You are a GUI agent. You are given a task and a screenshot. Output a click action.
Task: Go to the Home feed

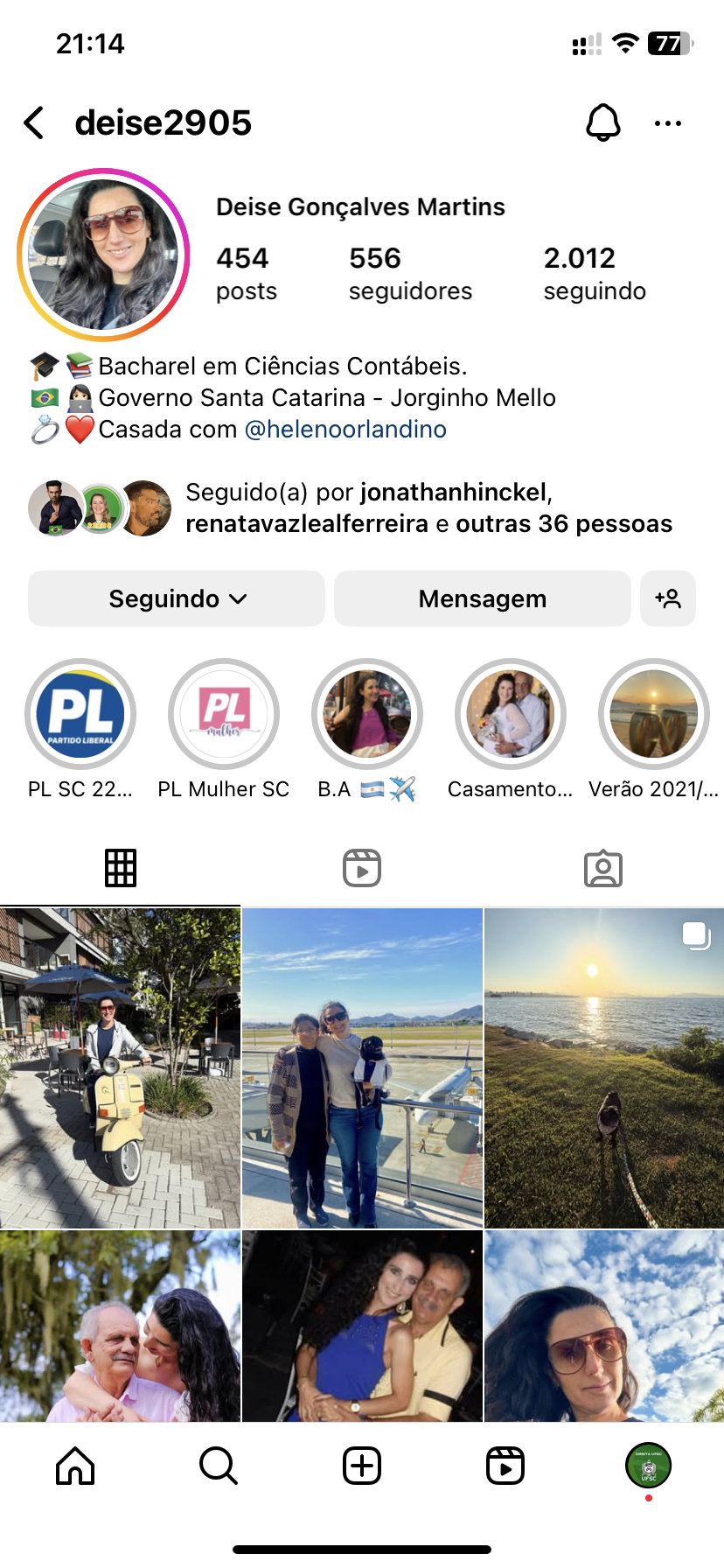pyautogui.click(x=75, y=1466)
